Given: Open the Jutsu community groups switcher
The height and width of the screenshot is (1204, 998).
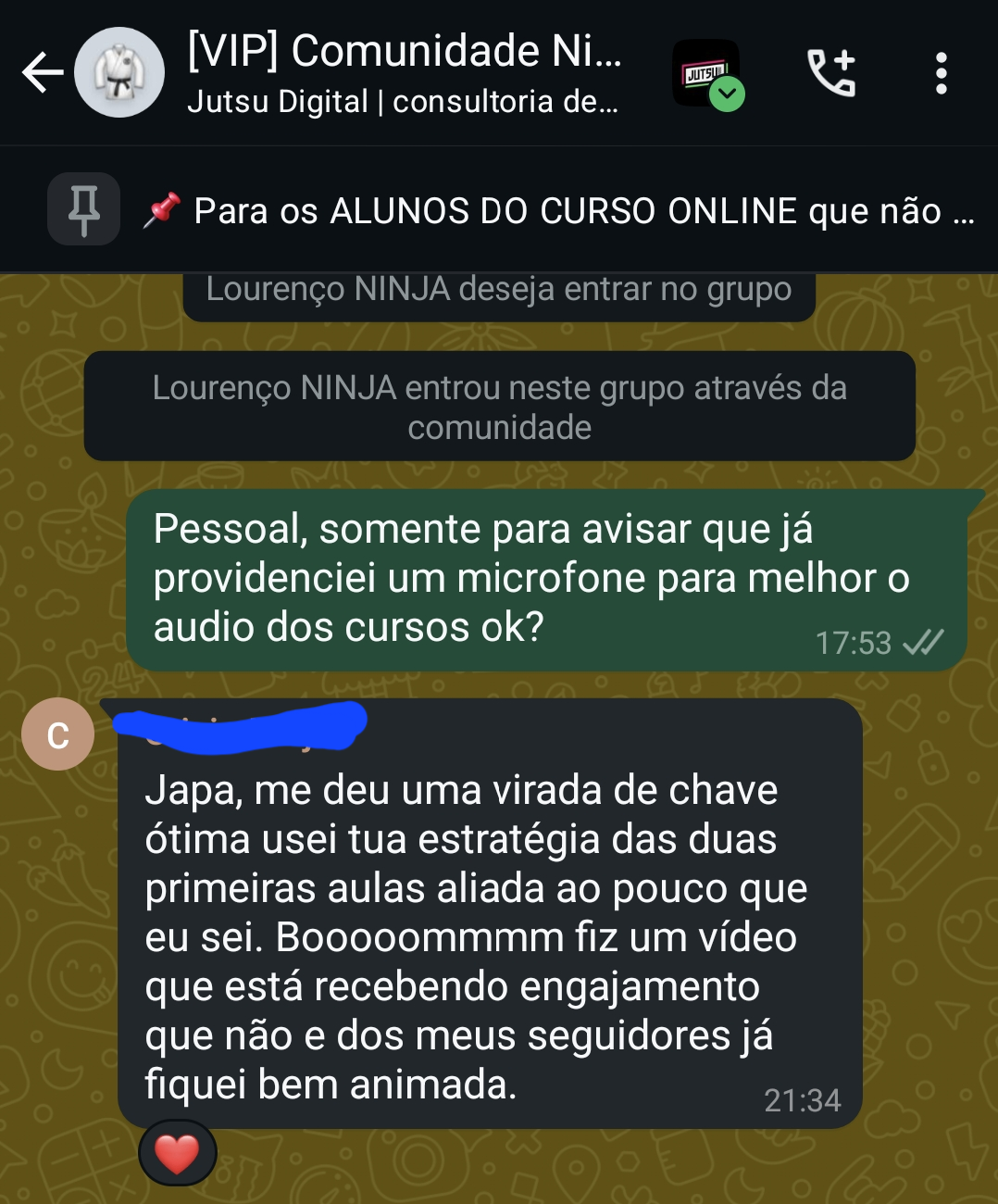Looking at the screenshot, I should (707, 74).
